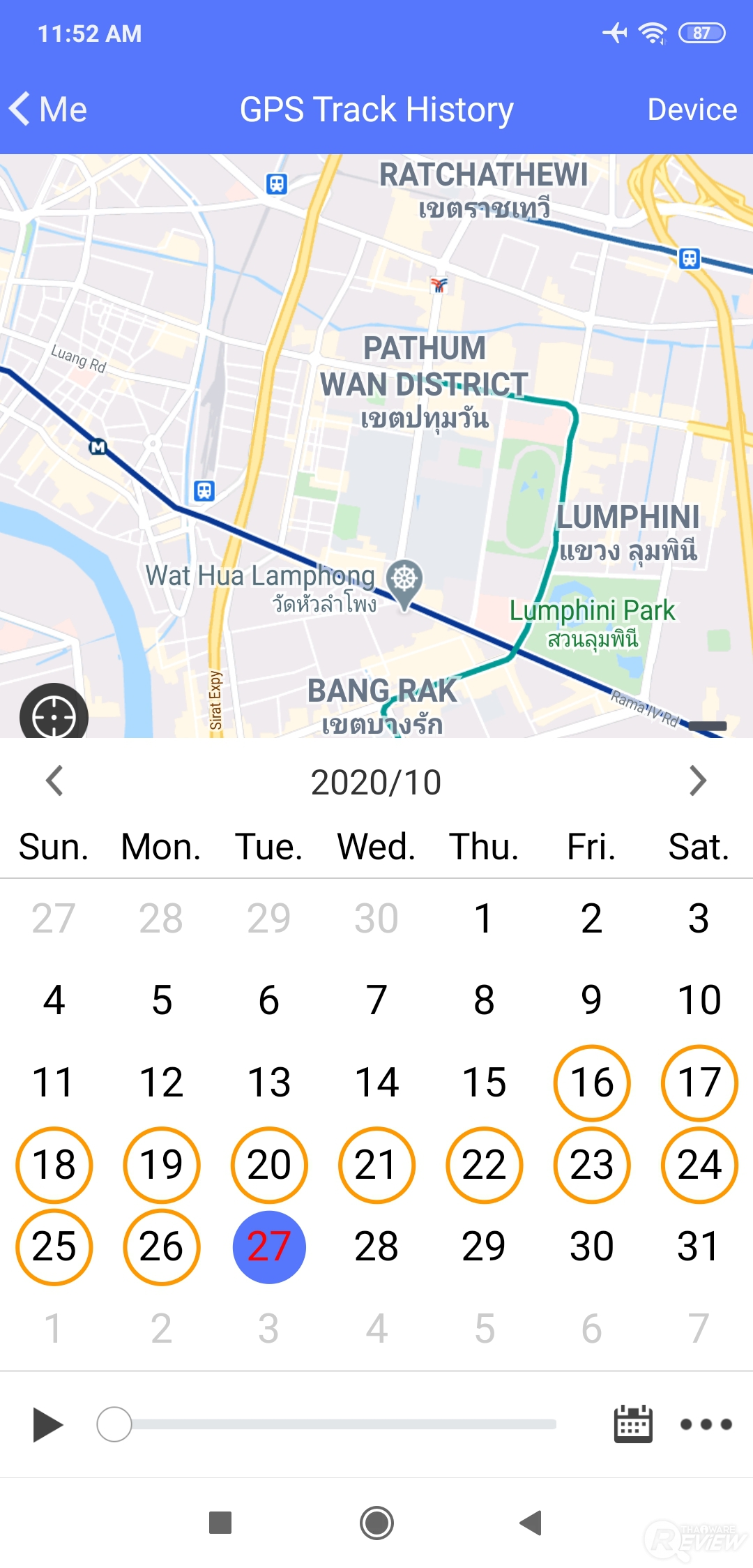
Task: Select the highlighted date 27
Action: click(x=269, y=1247)
